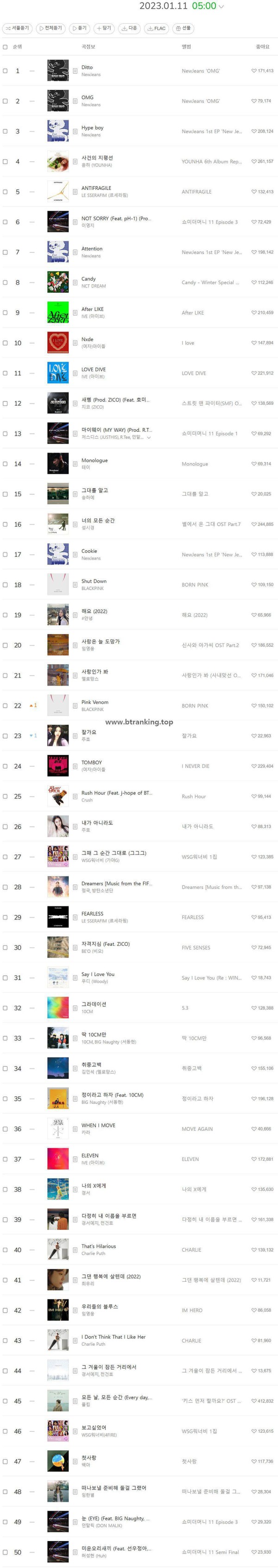
Task: Tap the 선물 gift button
Action: point(183,28)
